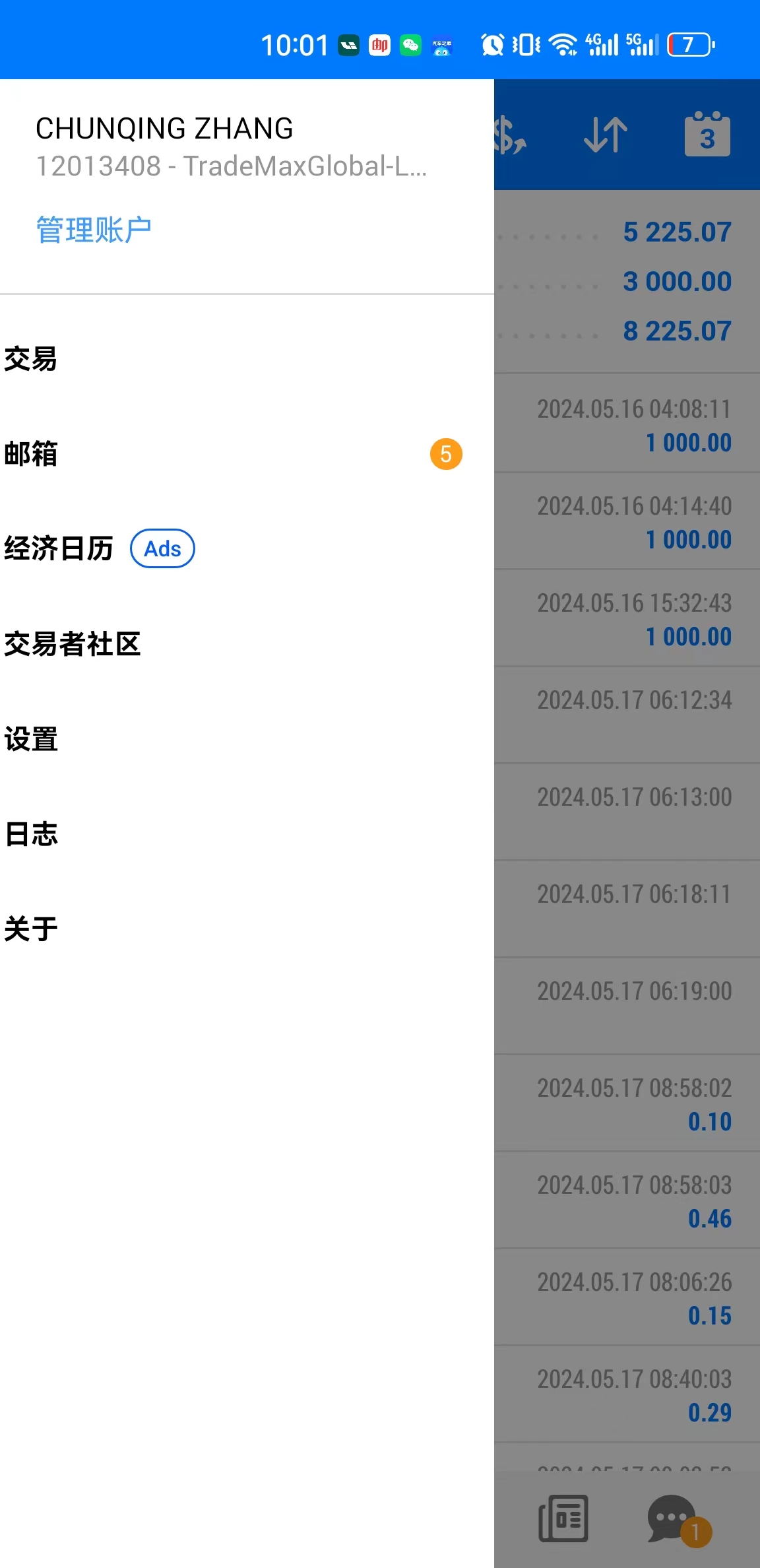Tap the 管理账户 manage accounts link
Image resolution: width=760 pixels, height=1568 pixels.
tap(94, 227)
